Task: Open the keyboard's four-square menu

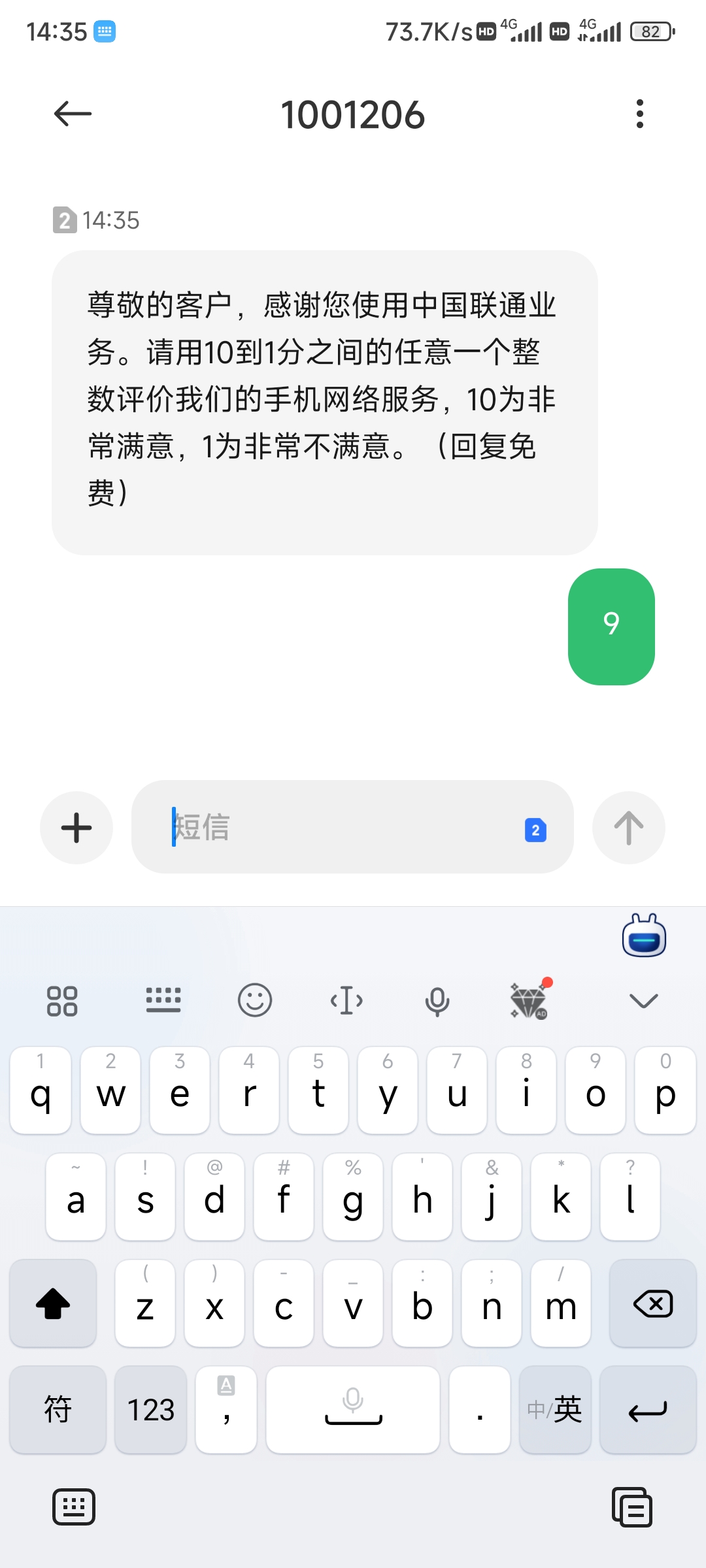Action: [x=62, y=1000]
